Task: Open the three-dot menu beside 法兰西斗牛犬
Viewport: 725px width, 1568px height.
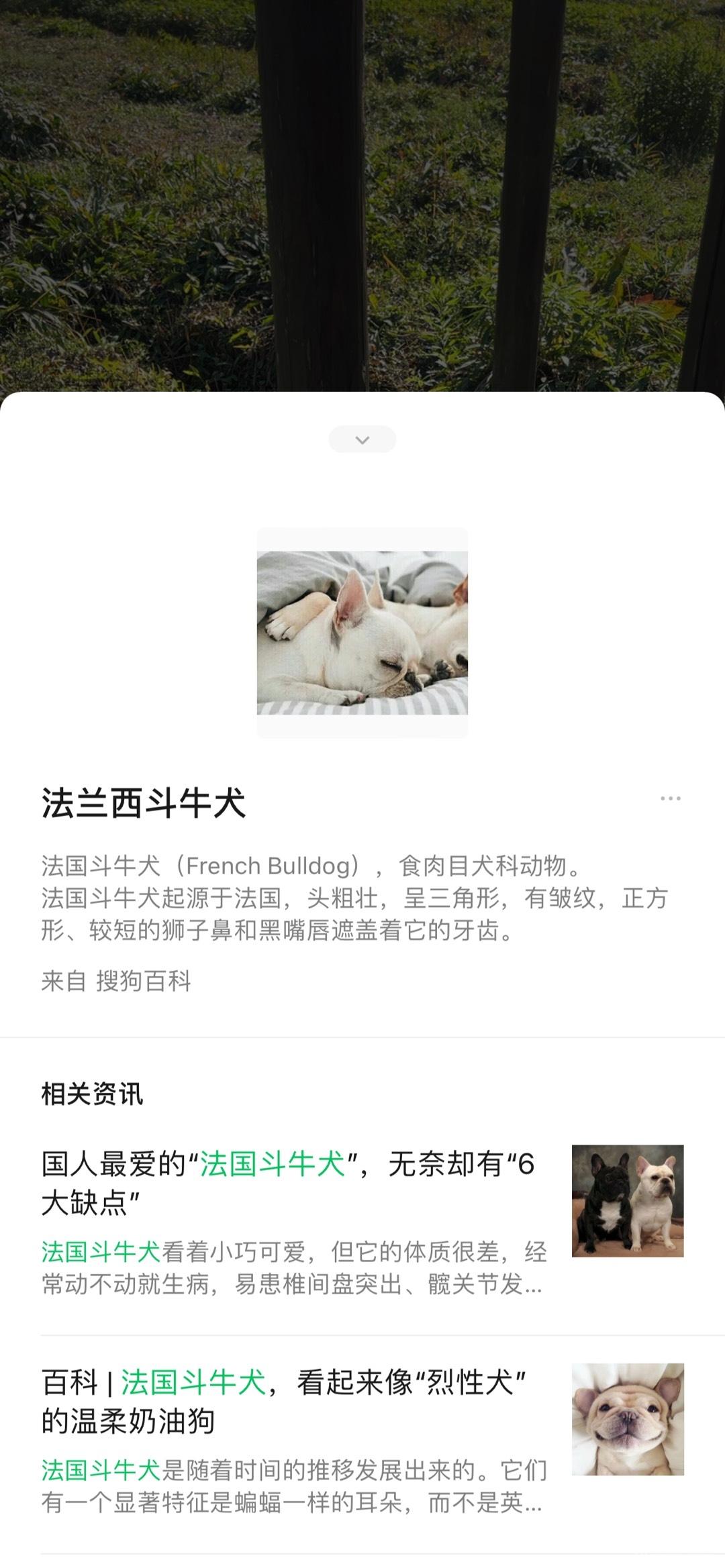Action: (x=670, y=798)
